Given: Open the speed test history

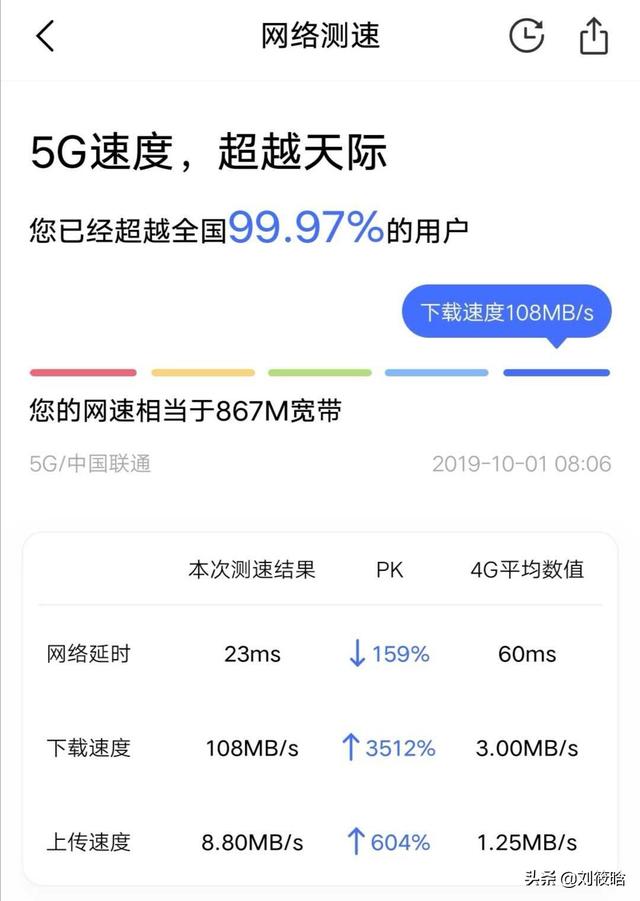Looking at the screenshot, I should (x=526, y=37).
